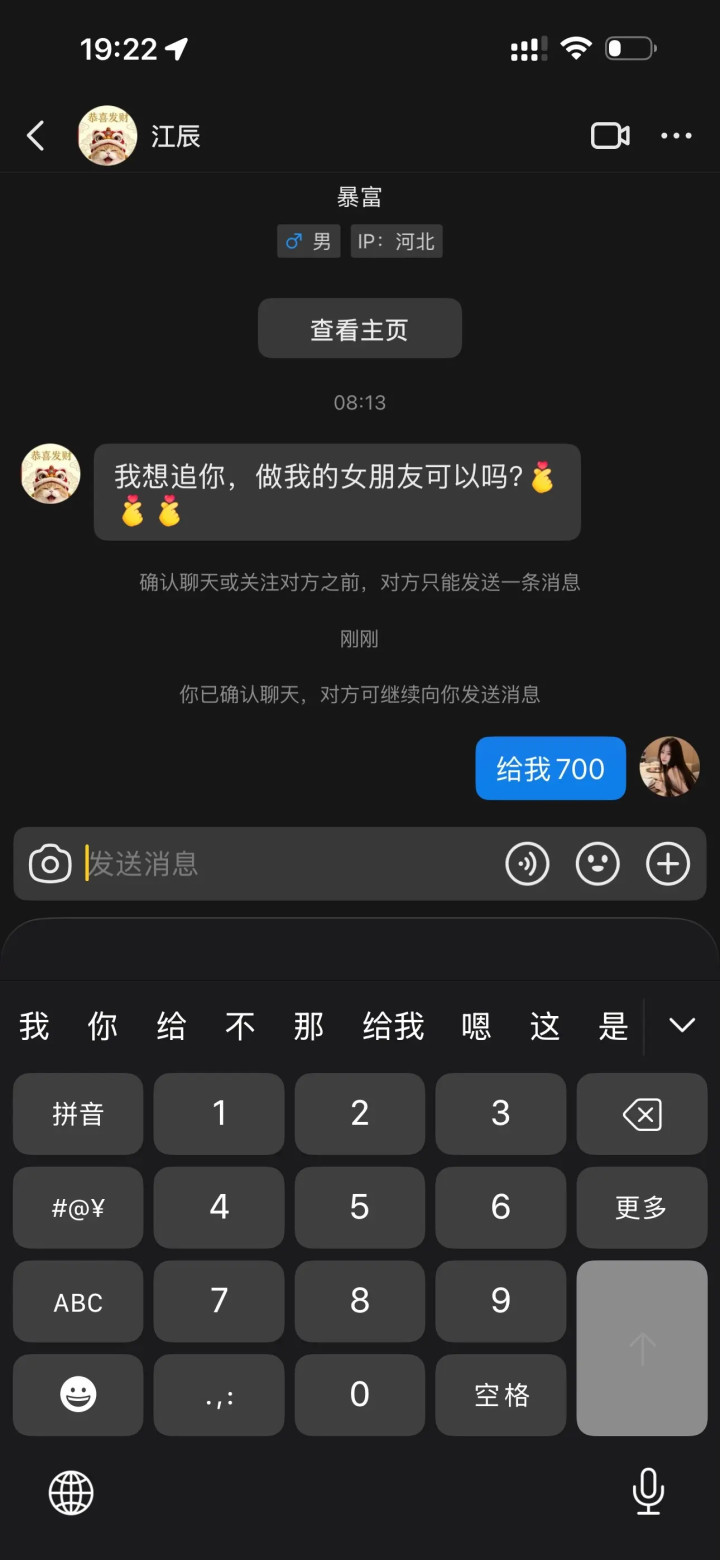
Task: Open the 更多 key on the keyboard
Action: tap(642, 1208)
